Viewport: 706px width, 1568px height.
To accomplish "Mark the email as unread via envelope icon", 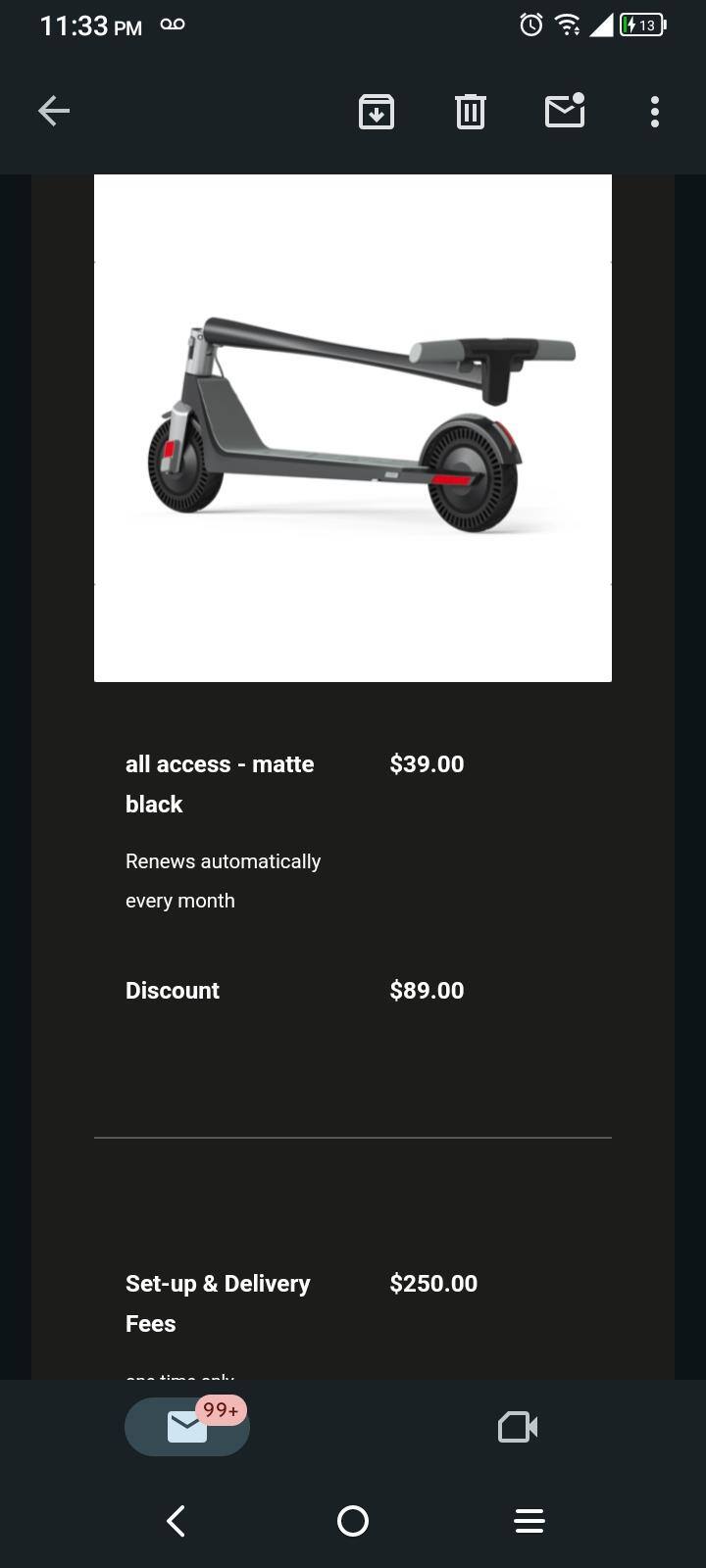I will coord(565,112).
